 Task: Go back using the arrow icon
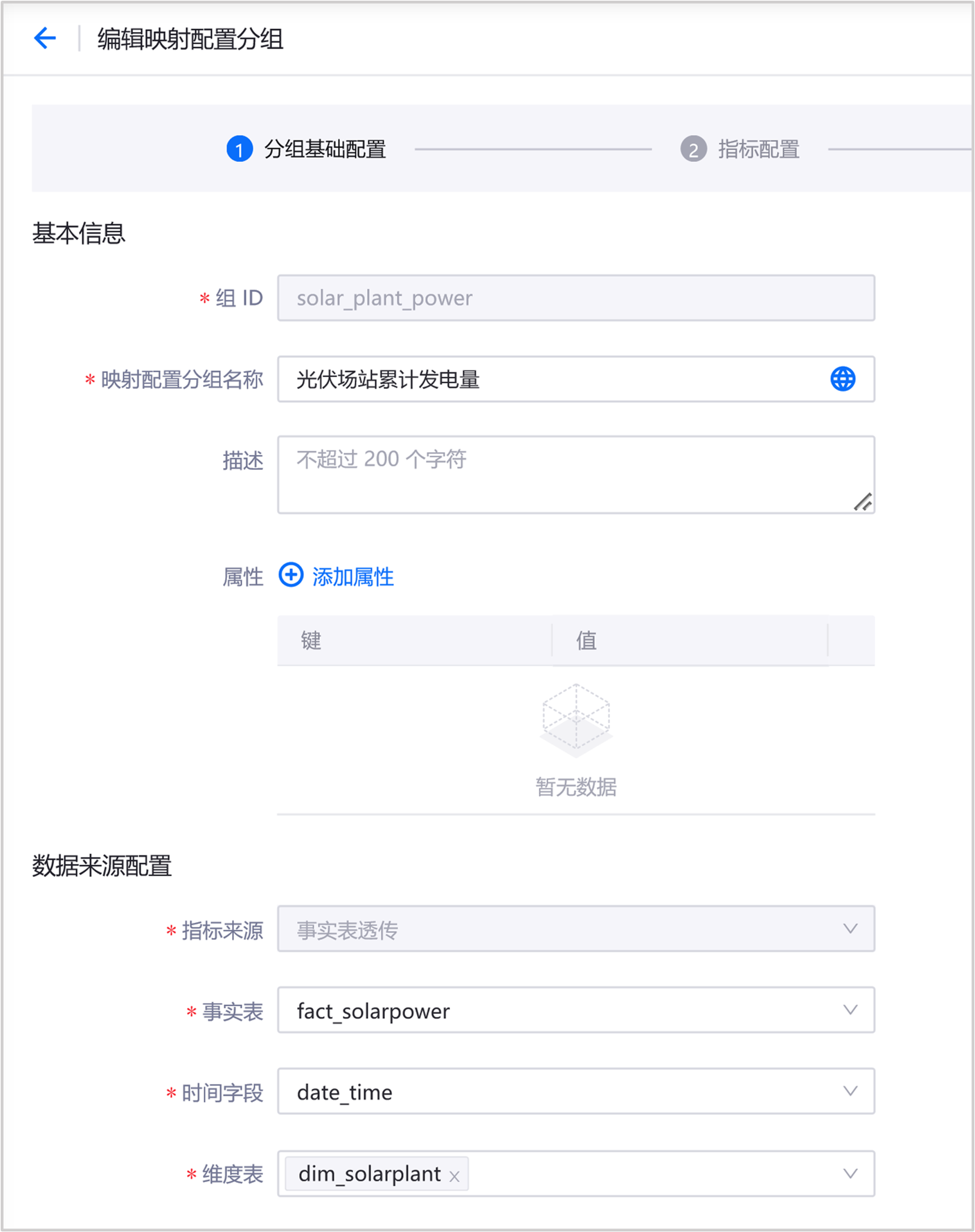[45, 37]
